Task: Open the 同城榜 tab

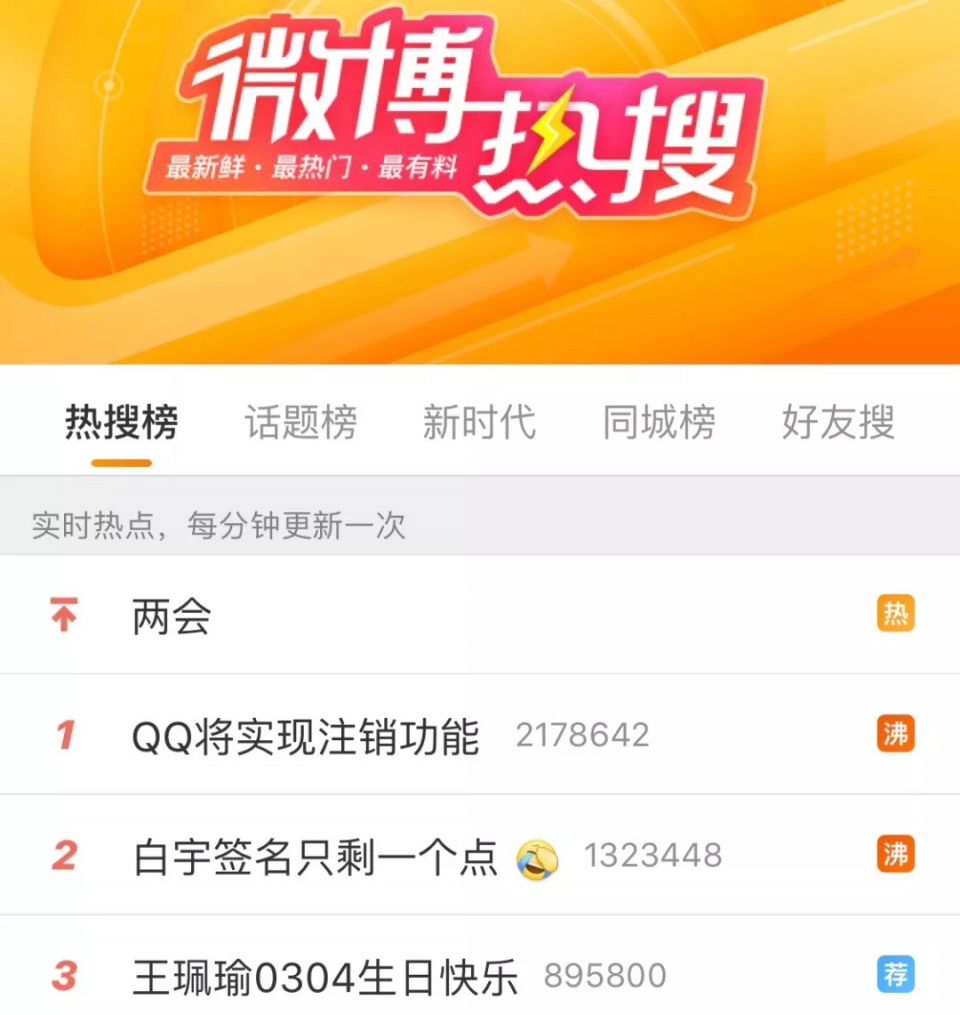Action: click(659, 424)
